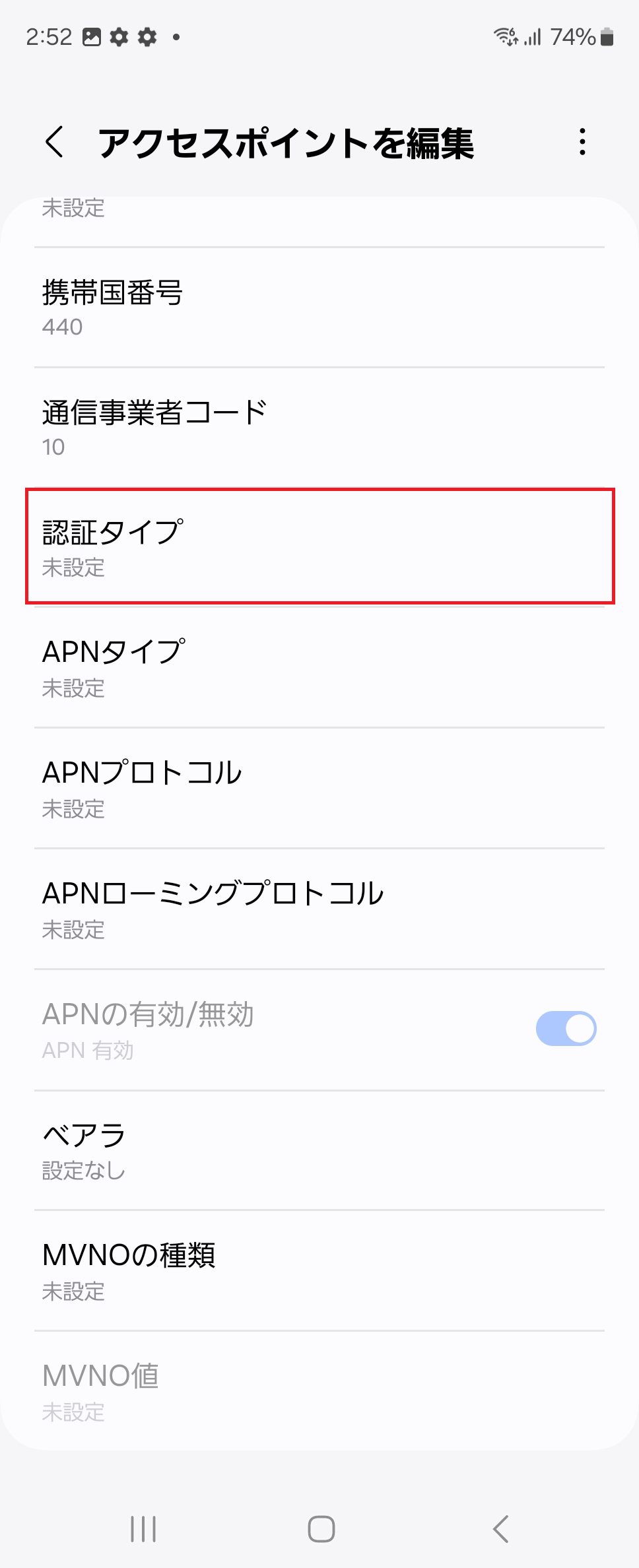Tap the navigation bar back button
Image resolution: width=639 pixels, height=1568 pixels.
point(496,1527)
